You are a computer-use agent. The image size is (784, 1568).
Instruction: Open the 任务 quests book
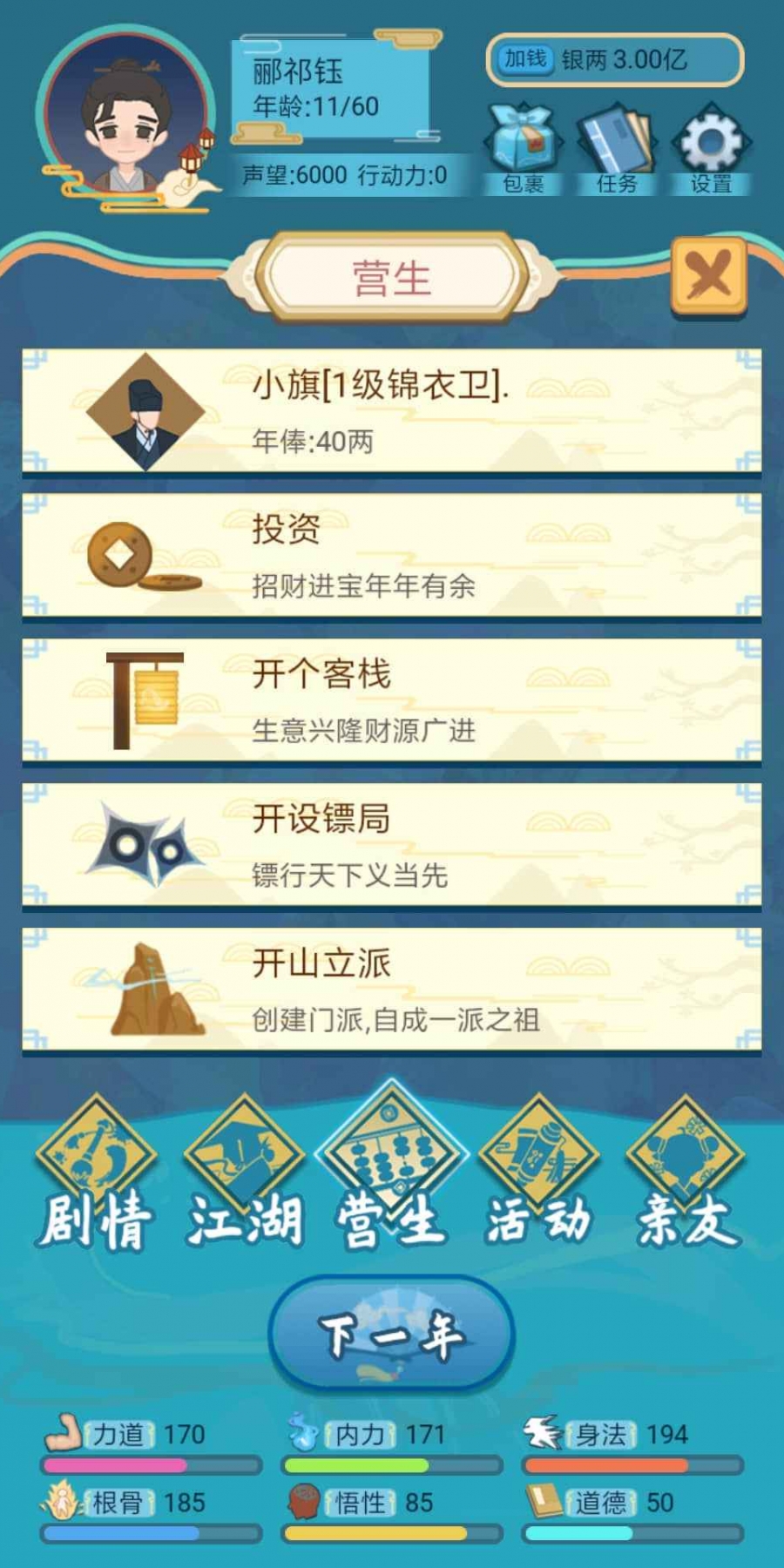point(618,150)
